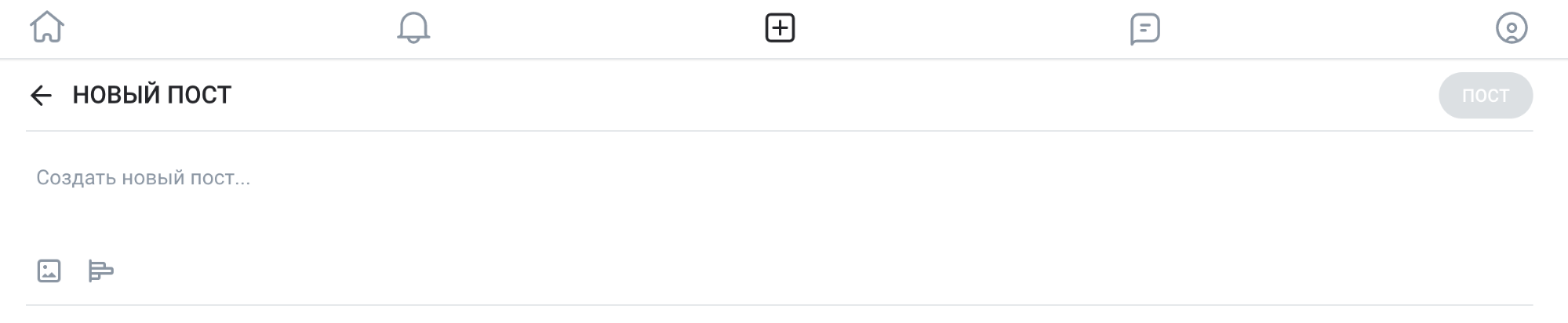Open the notifications bell
The width and height of the screenshot is (1568, 323).
(413, 28)
